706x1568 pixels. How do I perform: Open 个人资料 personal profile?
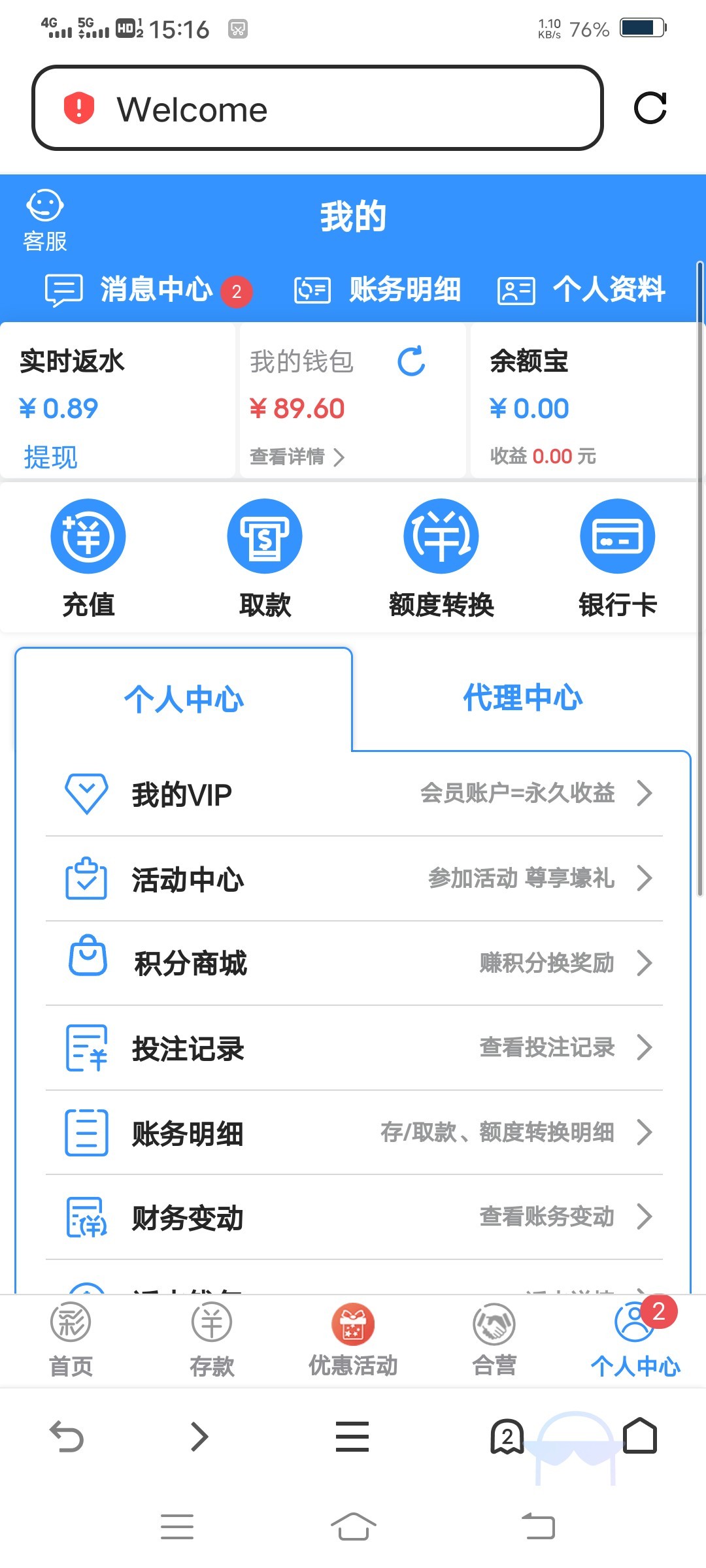pos(582,289)
